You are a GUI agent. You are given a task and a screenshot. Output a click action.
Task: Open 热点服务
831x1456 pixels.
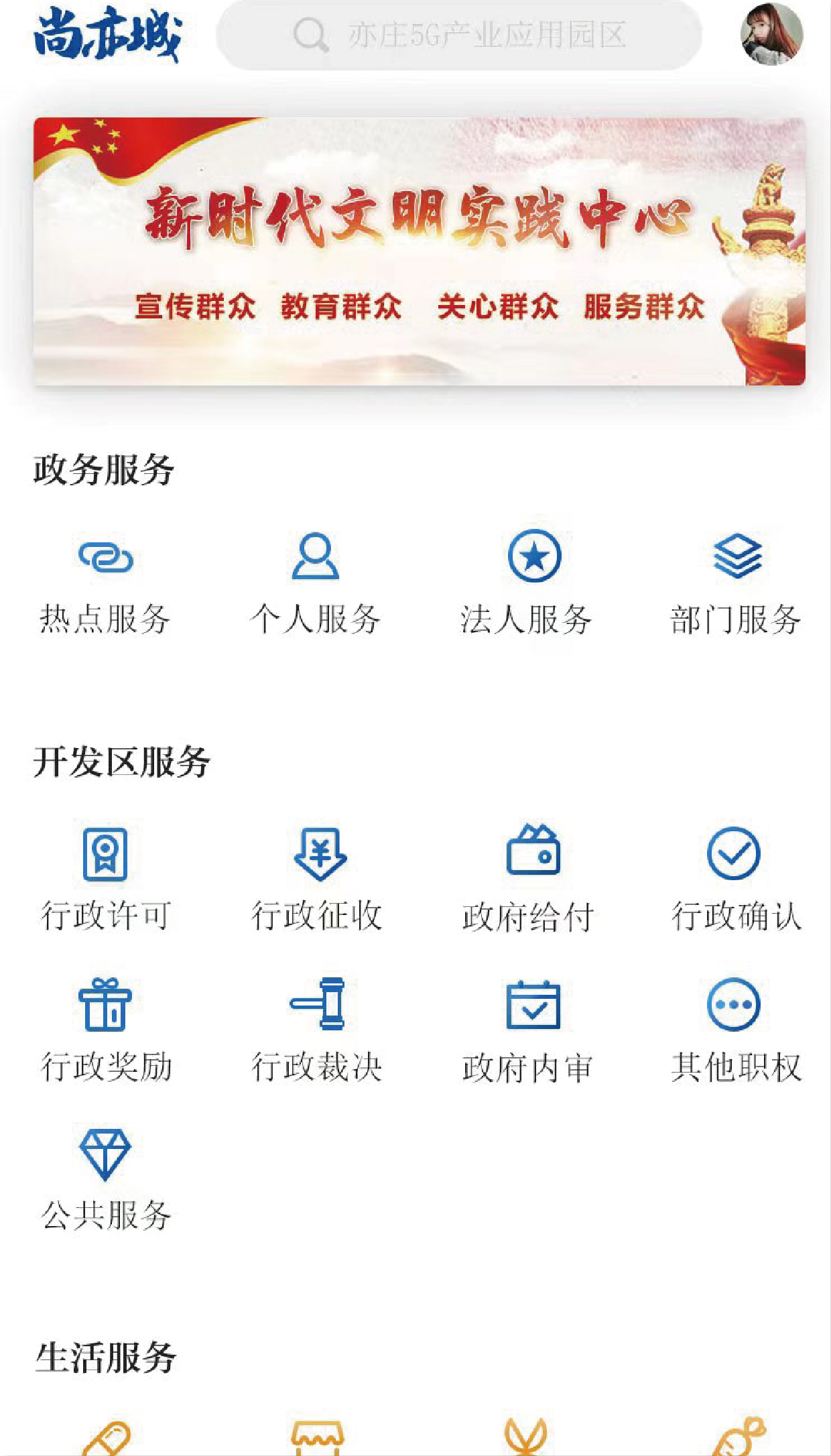click(x=105, y=583)
